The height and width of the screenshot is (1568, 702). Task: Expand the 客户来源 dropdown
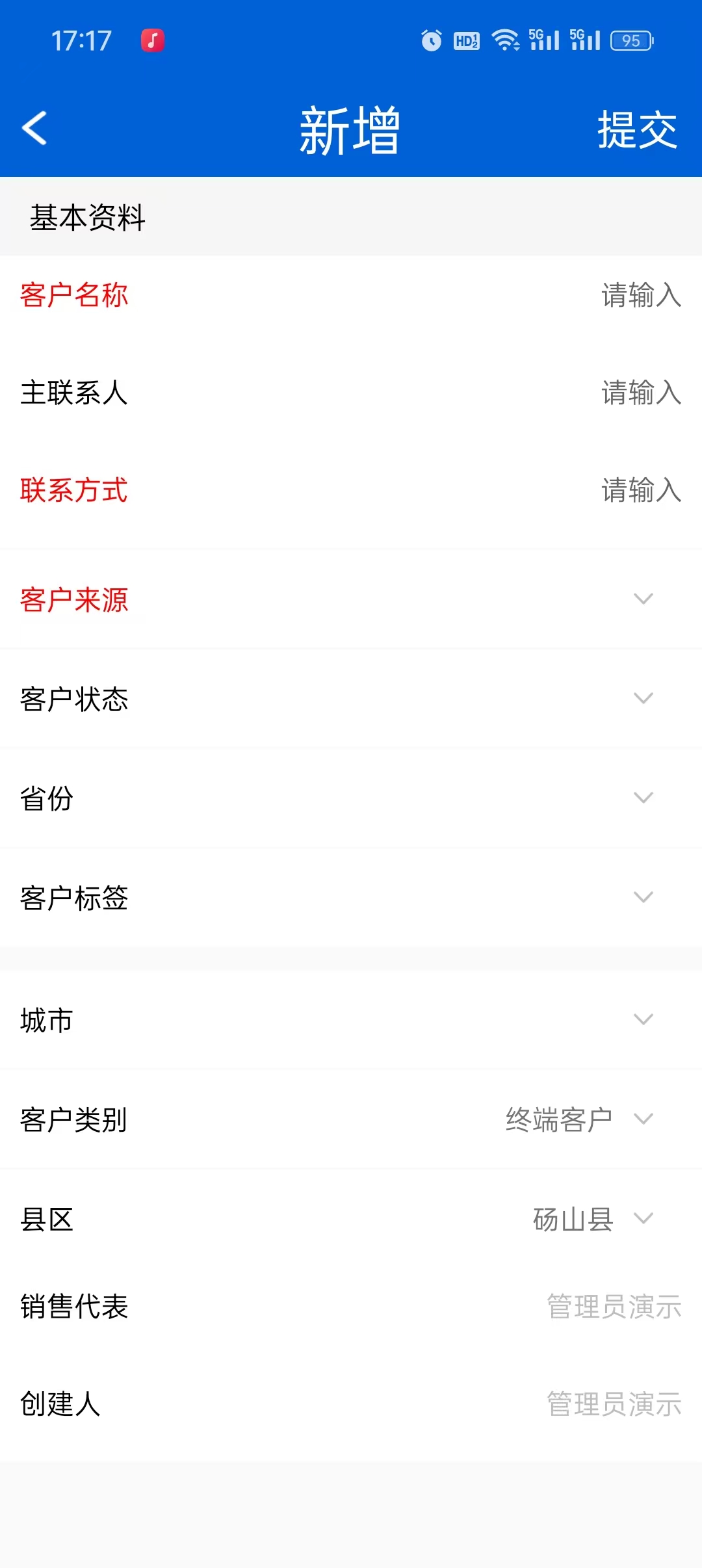point(351,599)
